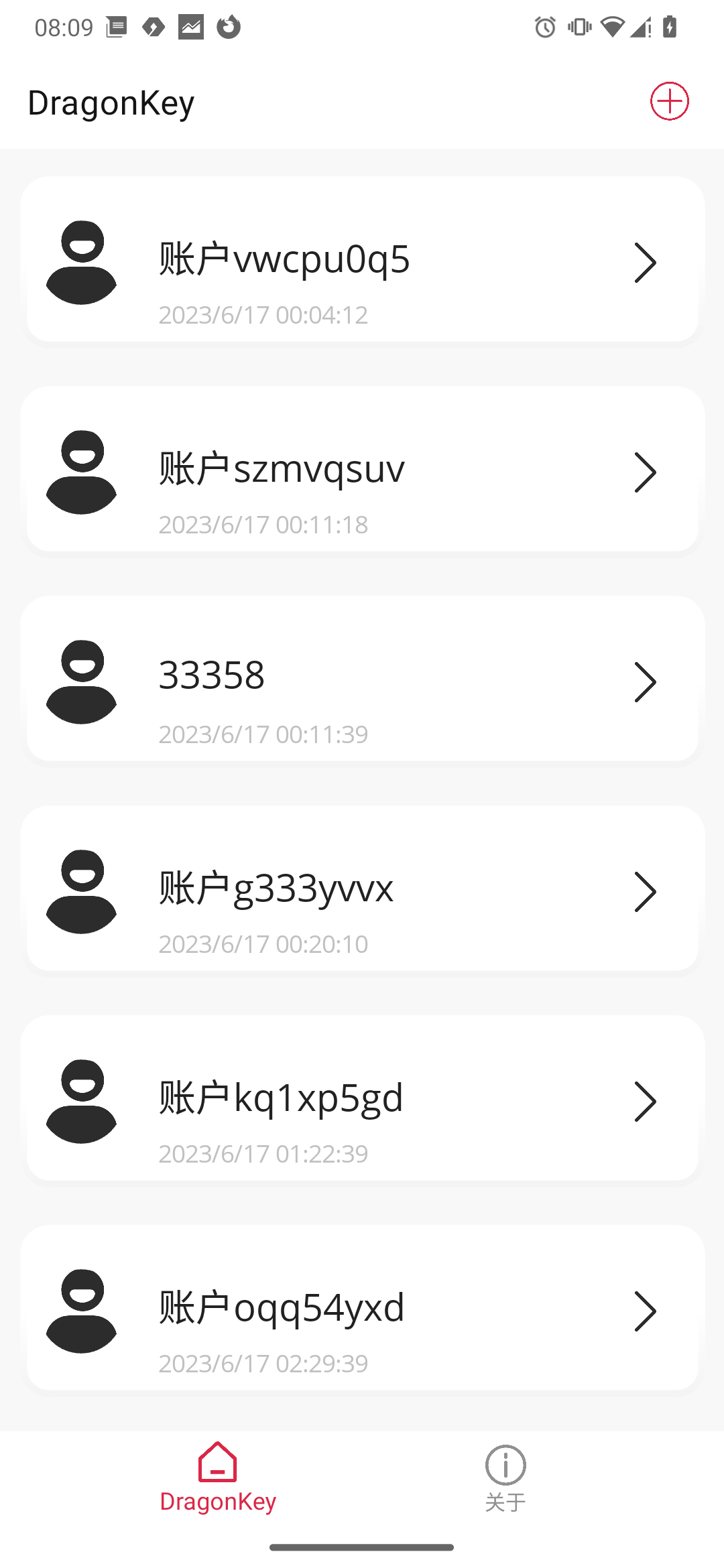Image resolution: width=724 pixels, height=1568 pixels.
Task: Open account 账户g333yvvx
Action: coord(362,889)
